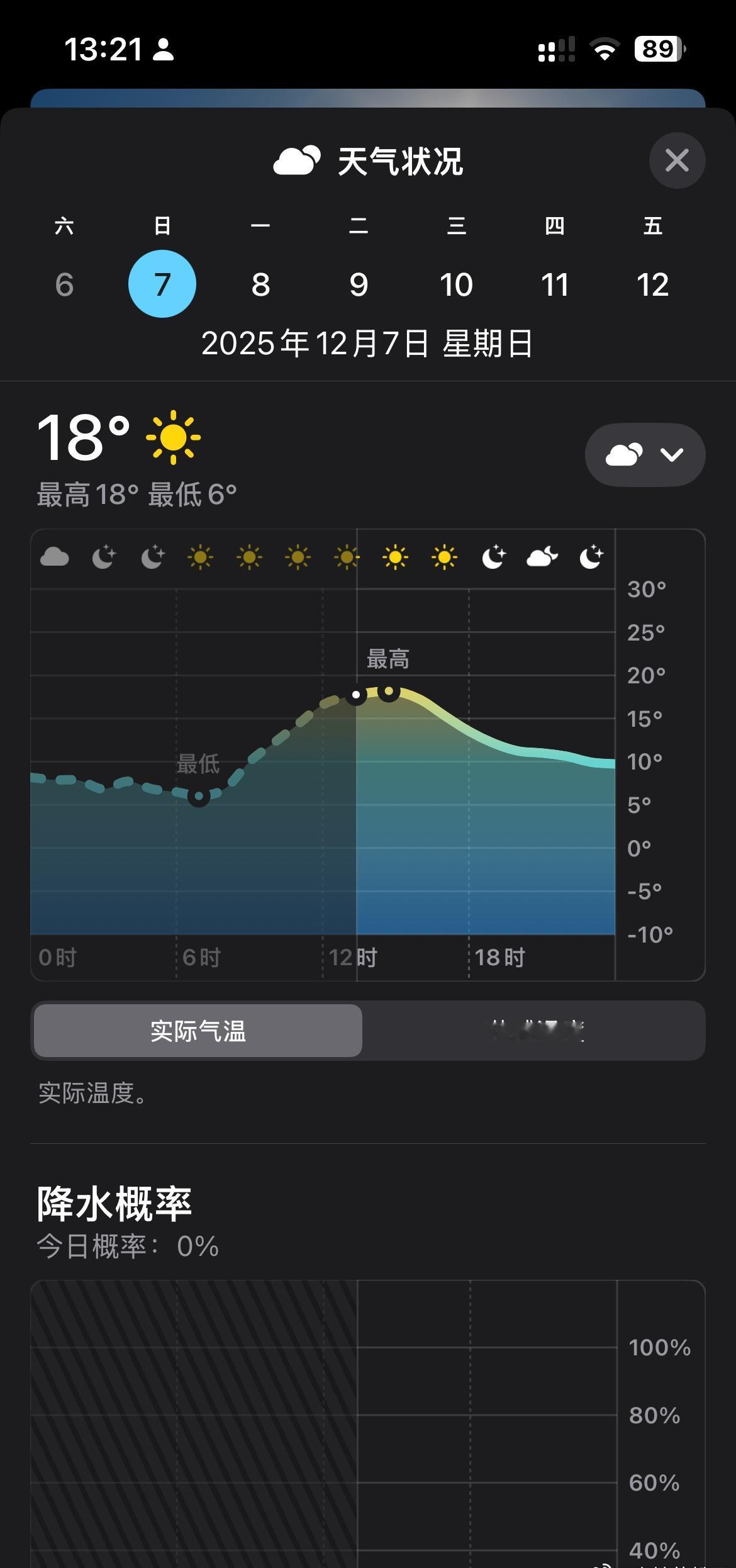This screenshot has width=736, height=1568.
Task: Switch selection to date 9
Action: 359,284
